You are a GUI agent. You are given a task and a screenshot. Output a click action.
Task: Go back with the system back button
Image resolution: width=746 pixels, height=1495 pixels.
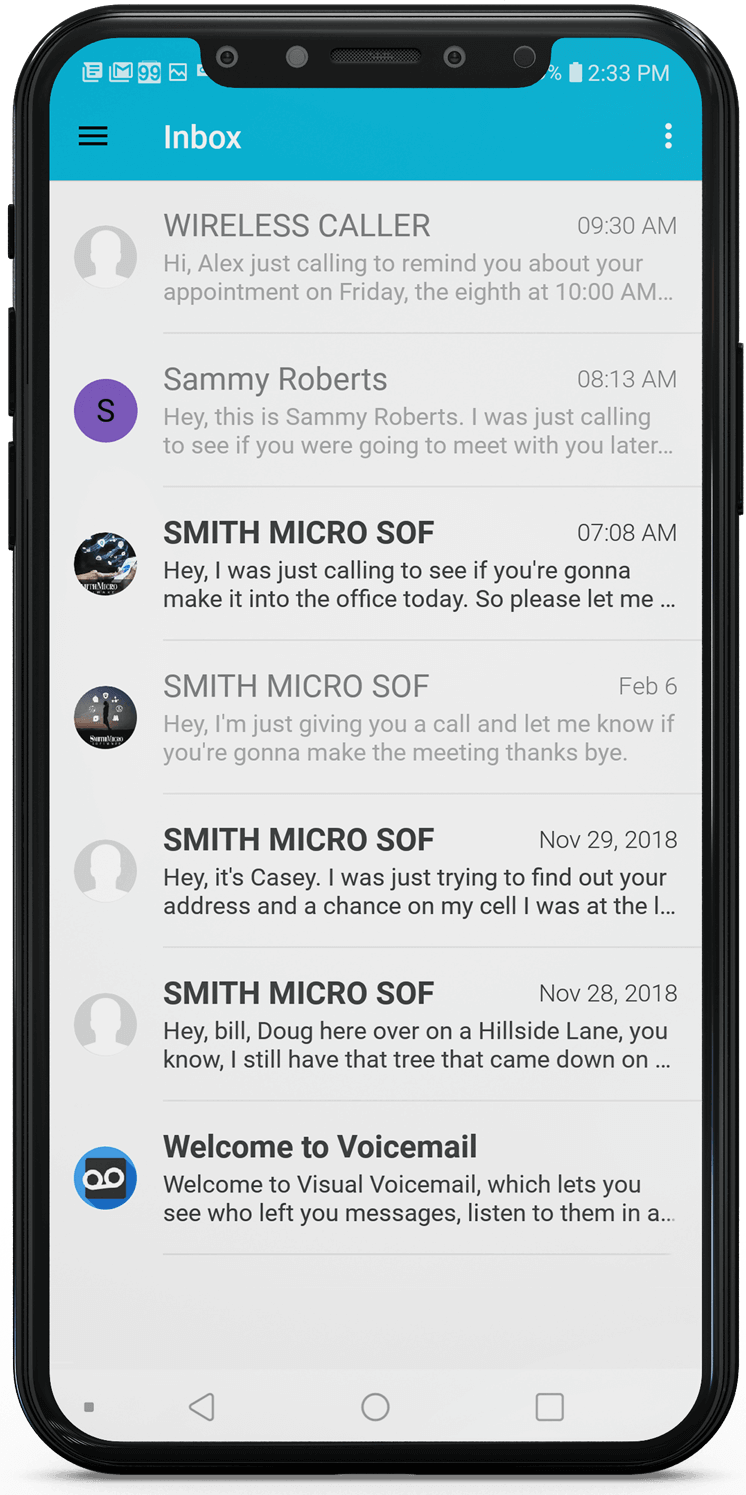pyautogui.click(x=202, y=1407)
